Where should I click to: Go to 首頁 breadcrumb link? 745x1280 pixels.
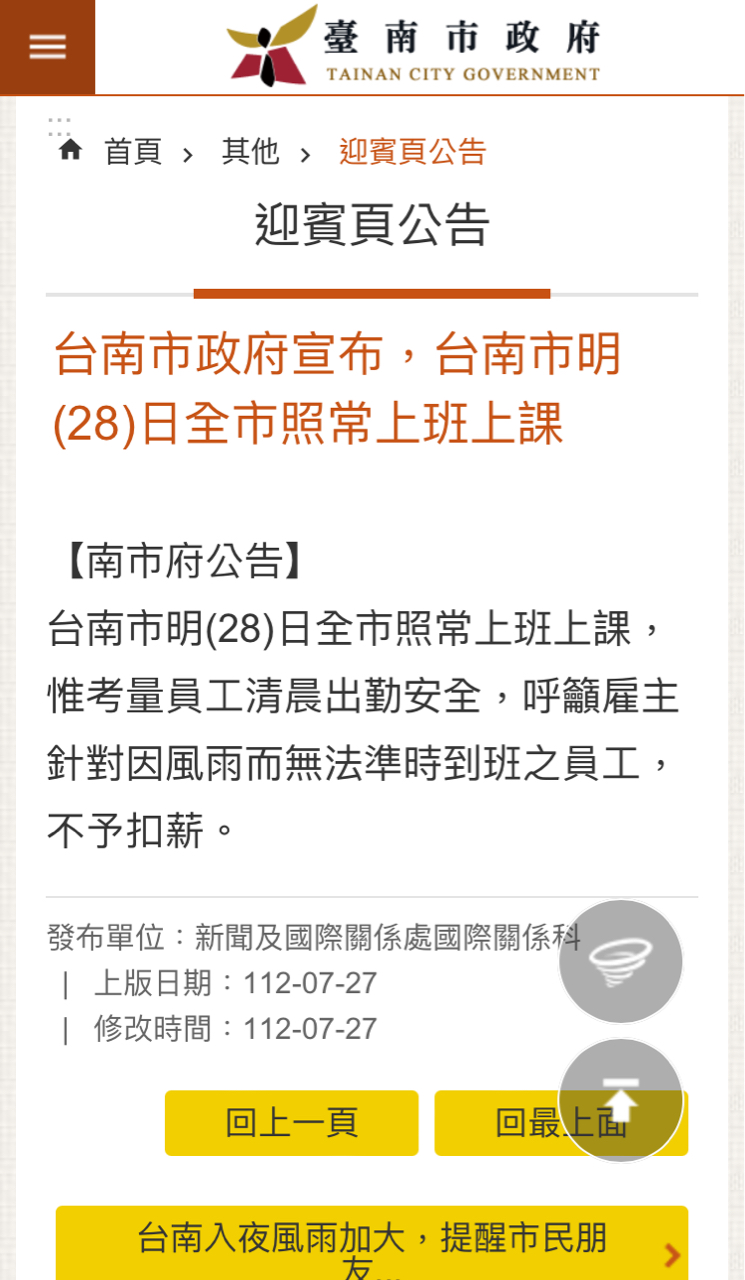coord(133,152)
